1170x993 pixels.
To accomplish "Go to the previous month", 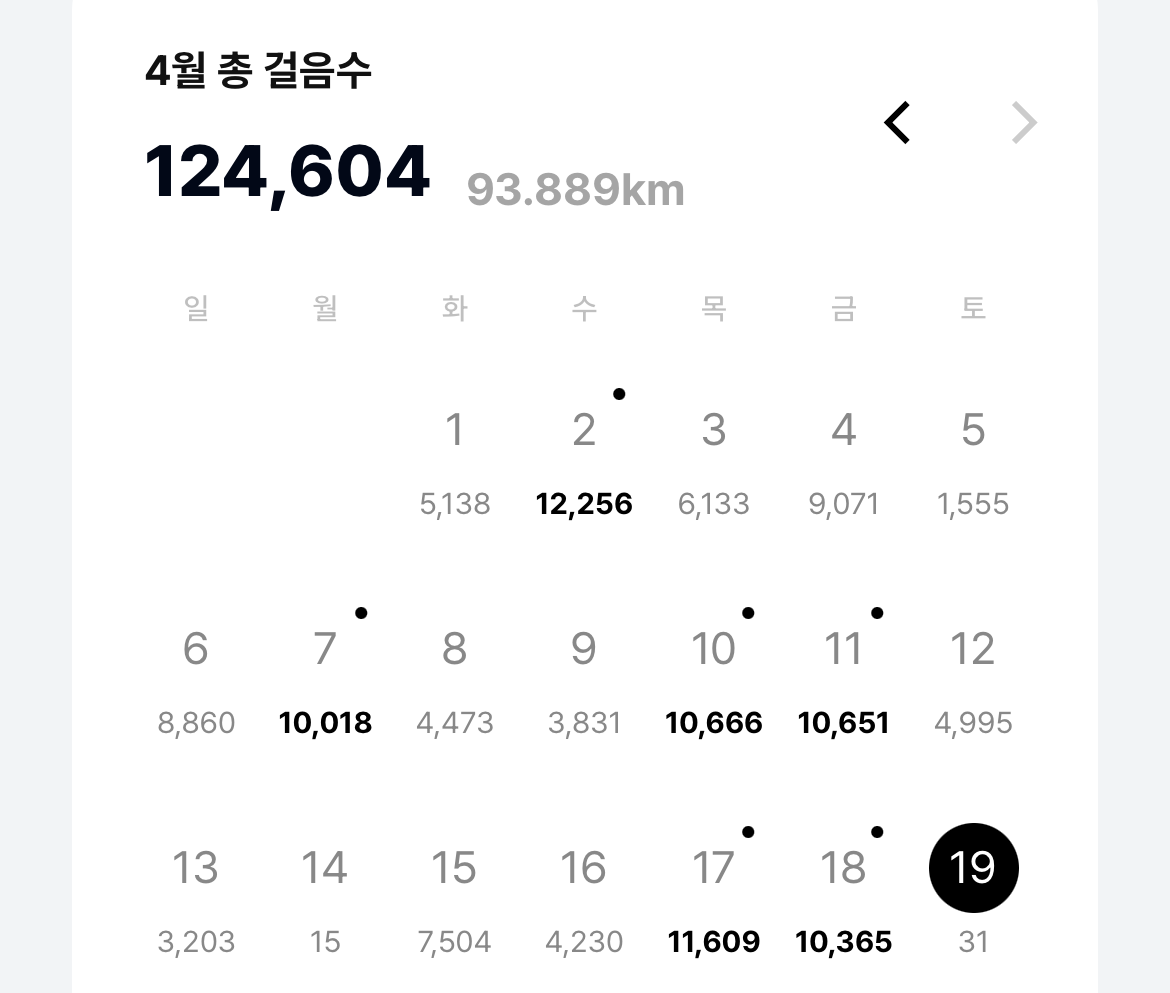I will (897, 123).
